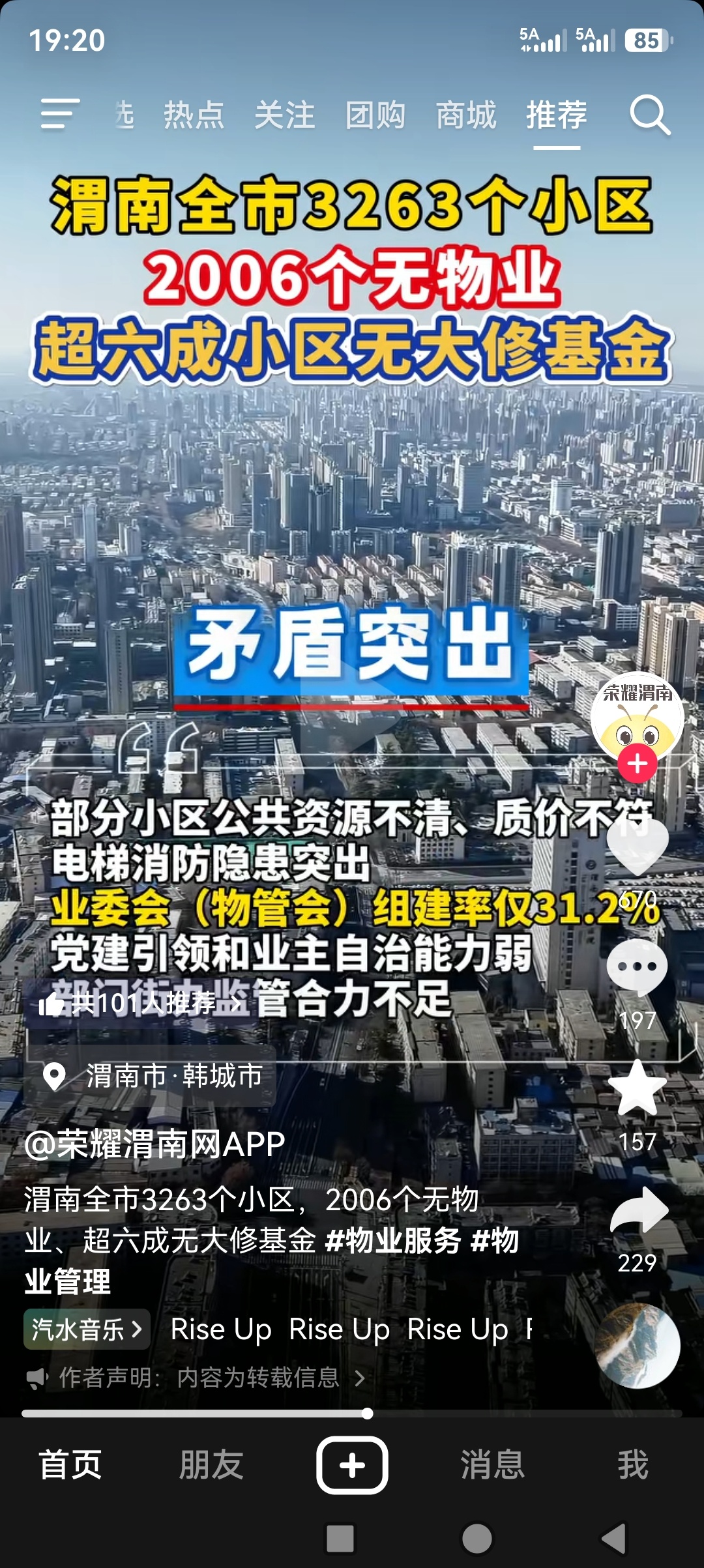Share the video with the arrow icon
704x1568 pixels.
pos(639,1210)
